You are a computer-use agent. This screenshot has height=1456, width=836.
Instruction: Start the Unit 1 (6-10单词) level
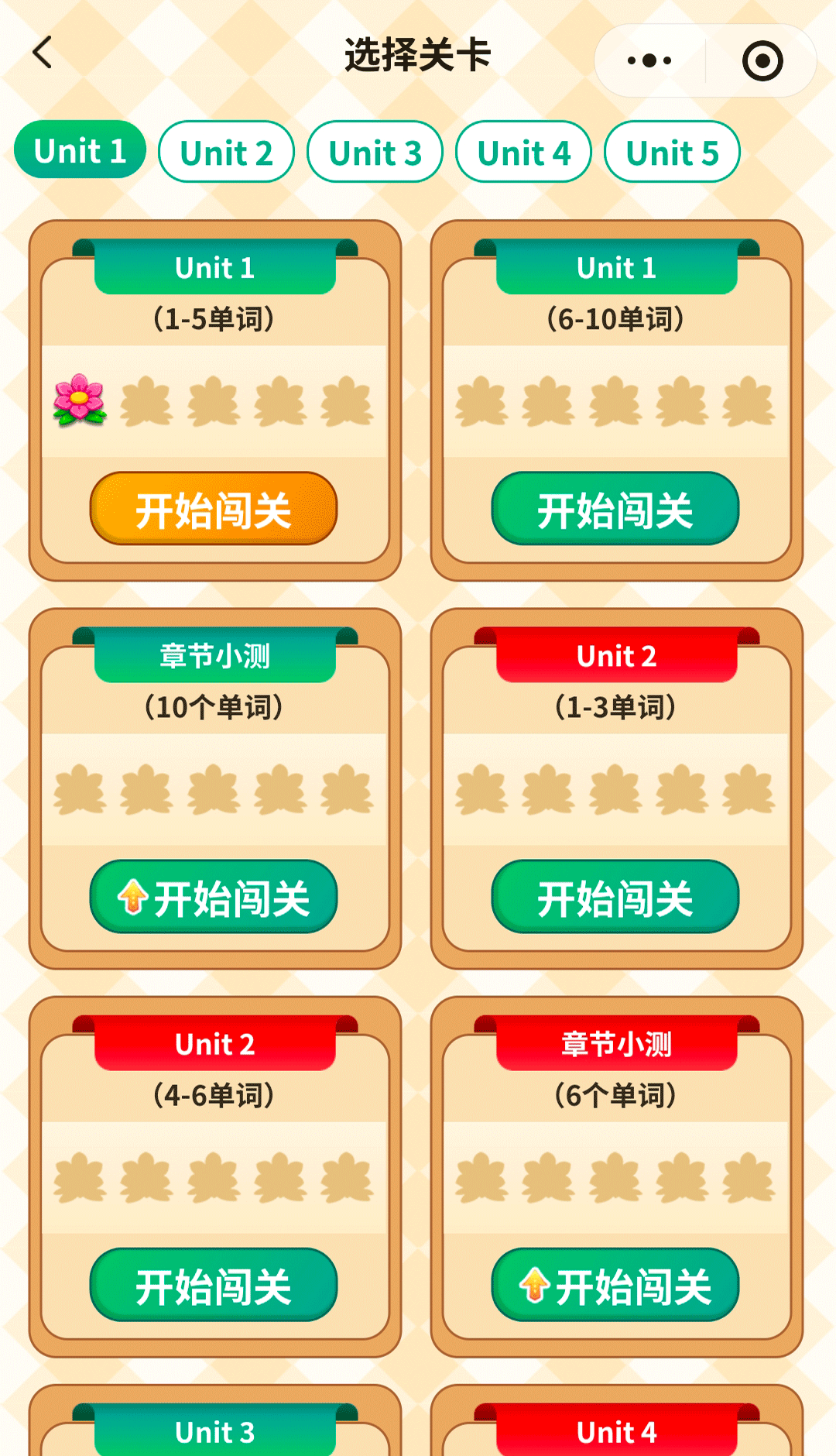(615, 509)
